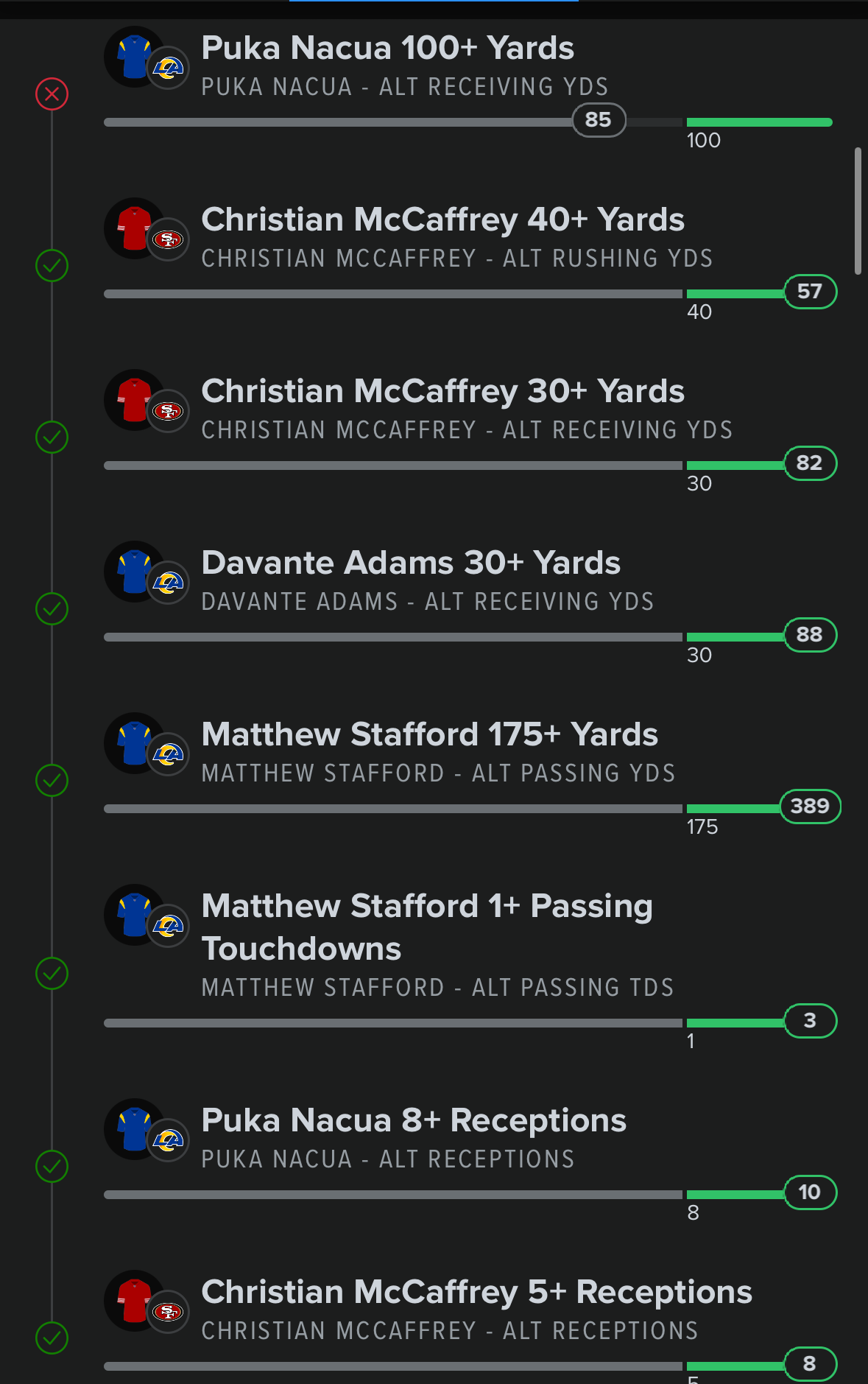Open the Christian McCaffrey 40+ Yards leg

[x=442, y=220]
